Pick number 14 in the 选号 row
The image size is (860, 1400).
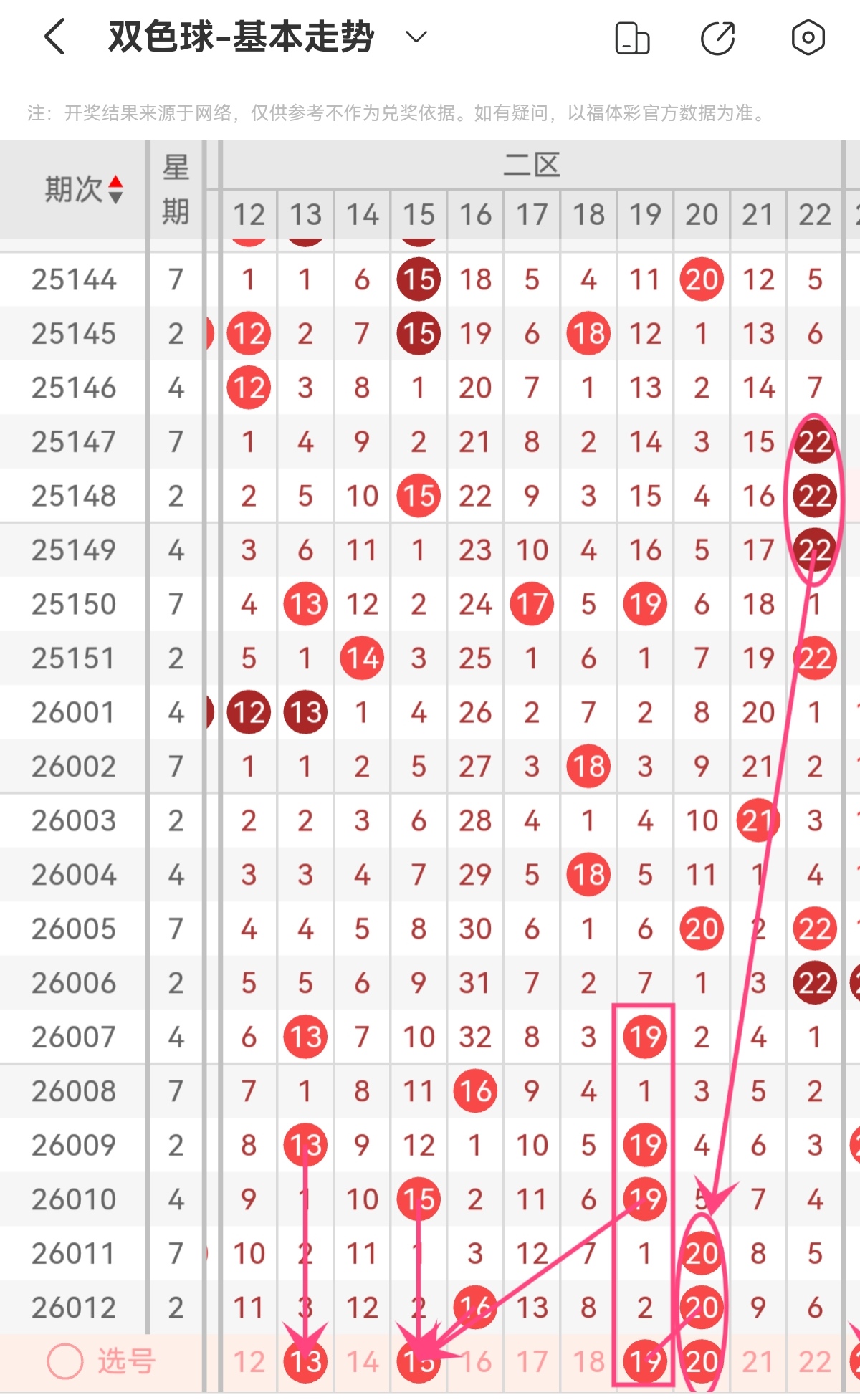click(x=362, y=1361)
